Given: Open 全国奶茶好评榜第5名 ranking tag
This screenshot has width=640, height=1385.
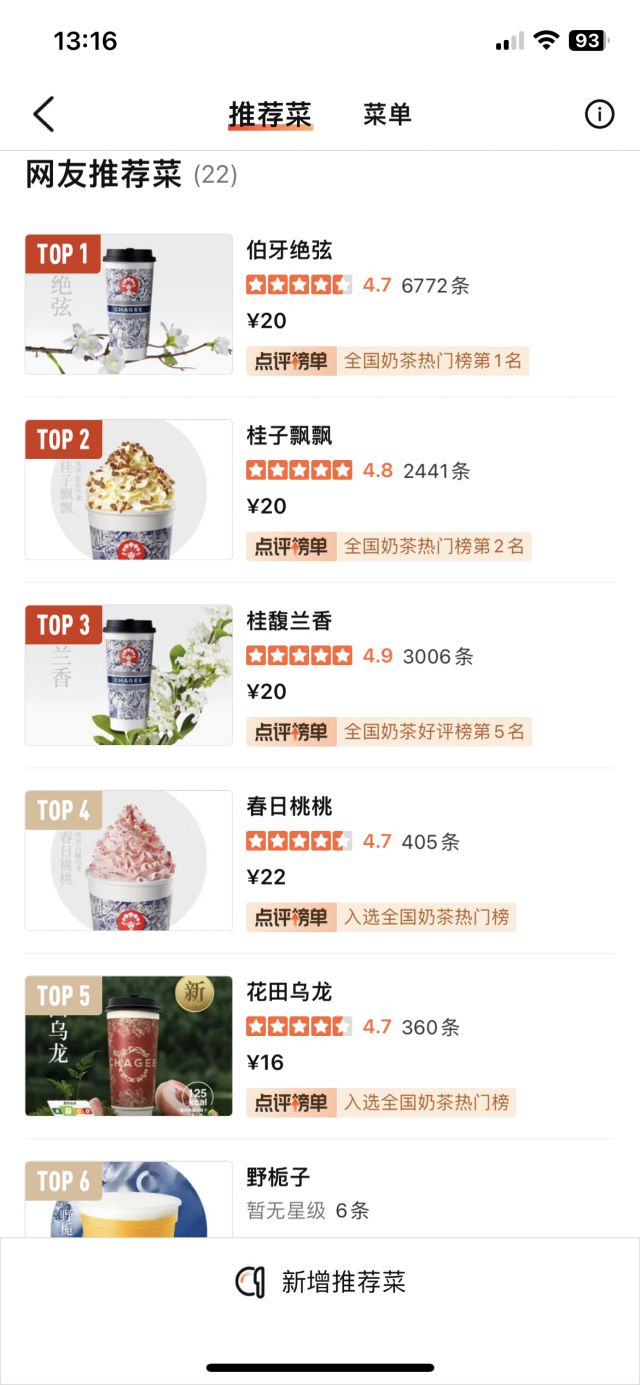Looking at the screenshot, I should click(x=389, y=732).
